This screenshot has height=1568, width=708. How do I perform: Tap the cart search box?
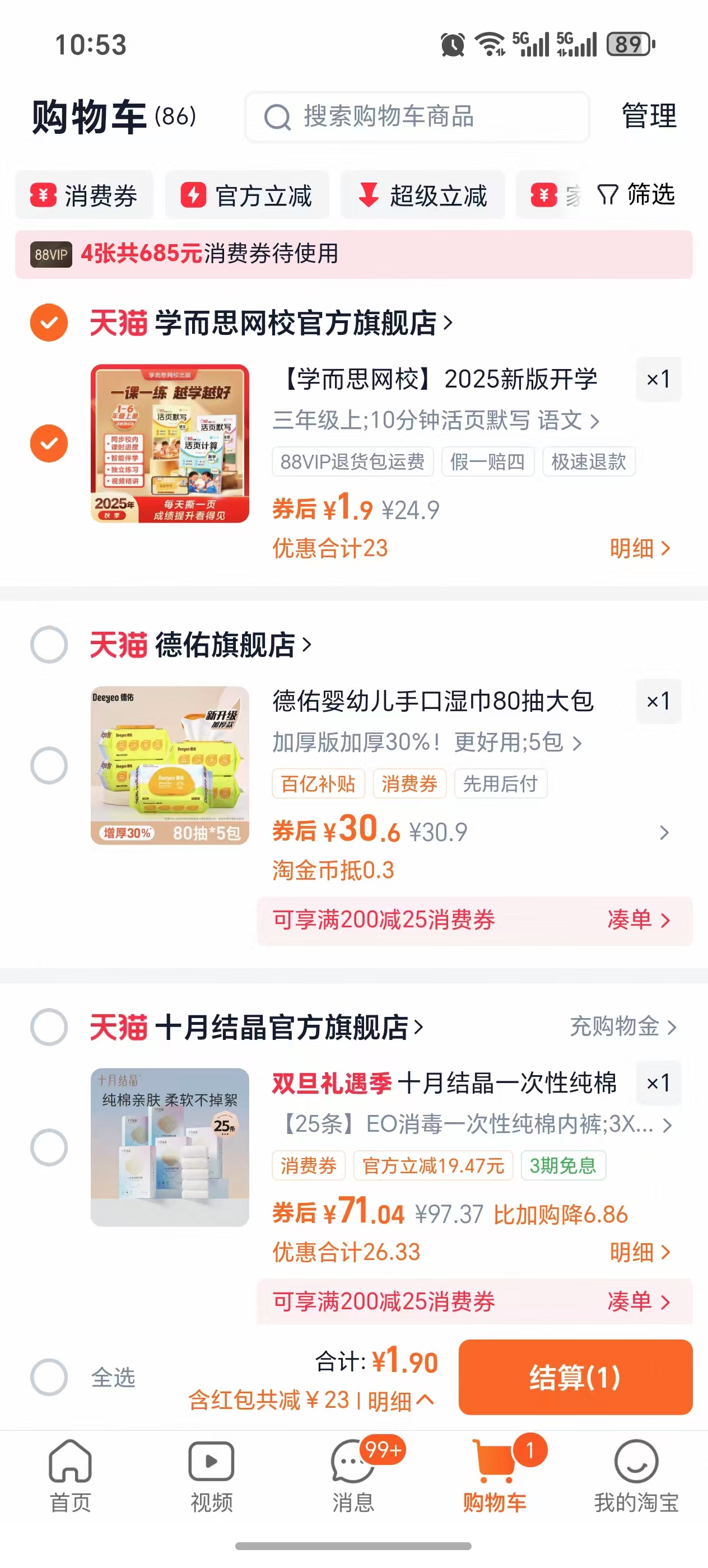coord(417,116)
